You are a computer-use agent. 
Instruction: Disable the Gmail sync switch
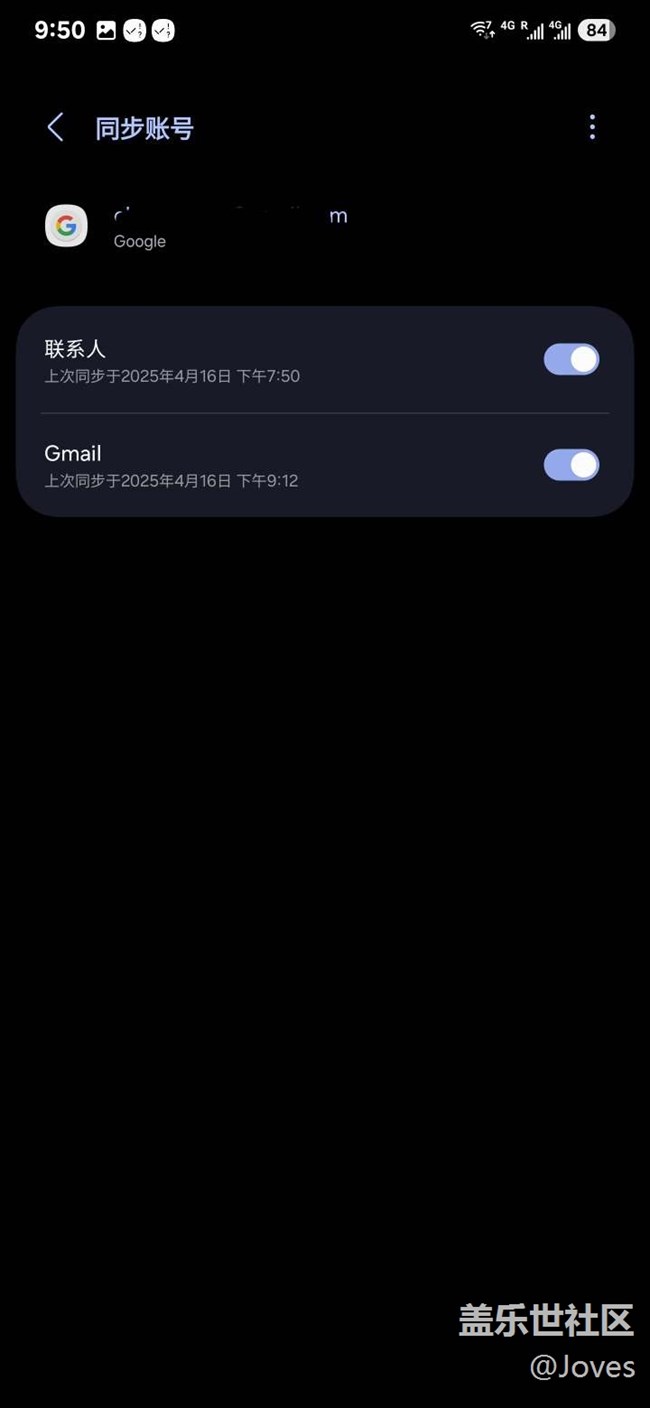(x=571, y=464)
